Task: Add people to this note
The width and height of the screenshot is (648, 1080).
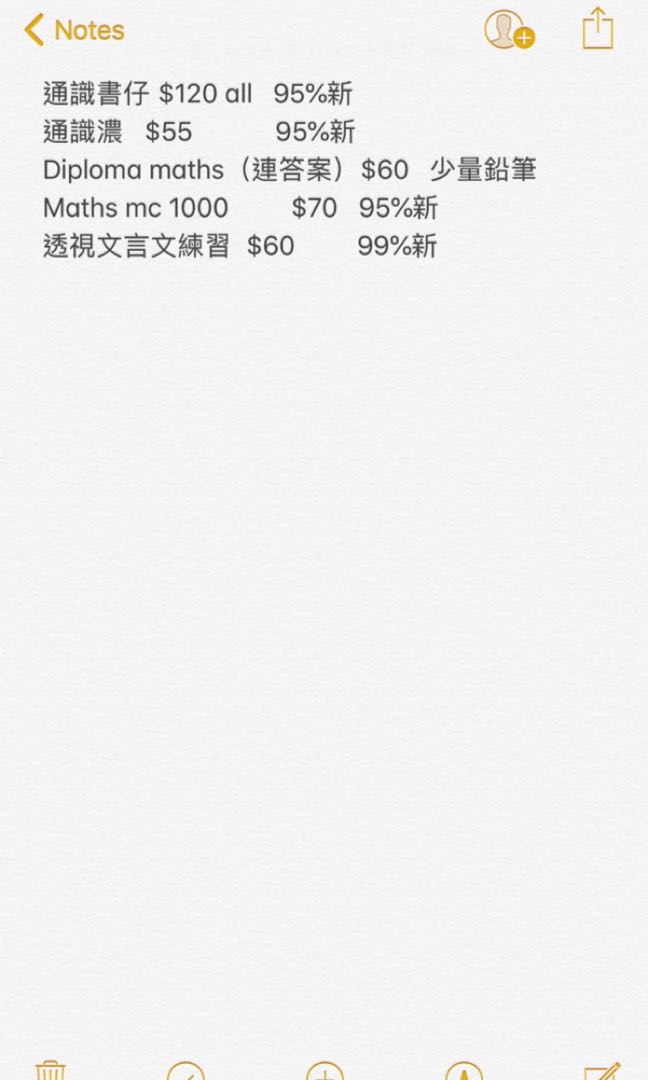Action: pos(508,30)
